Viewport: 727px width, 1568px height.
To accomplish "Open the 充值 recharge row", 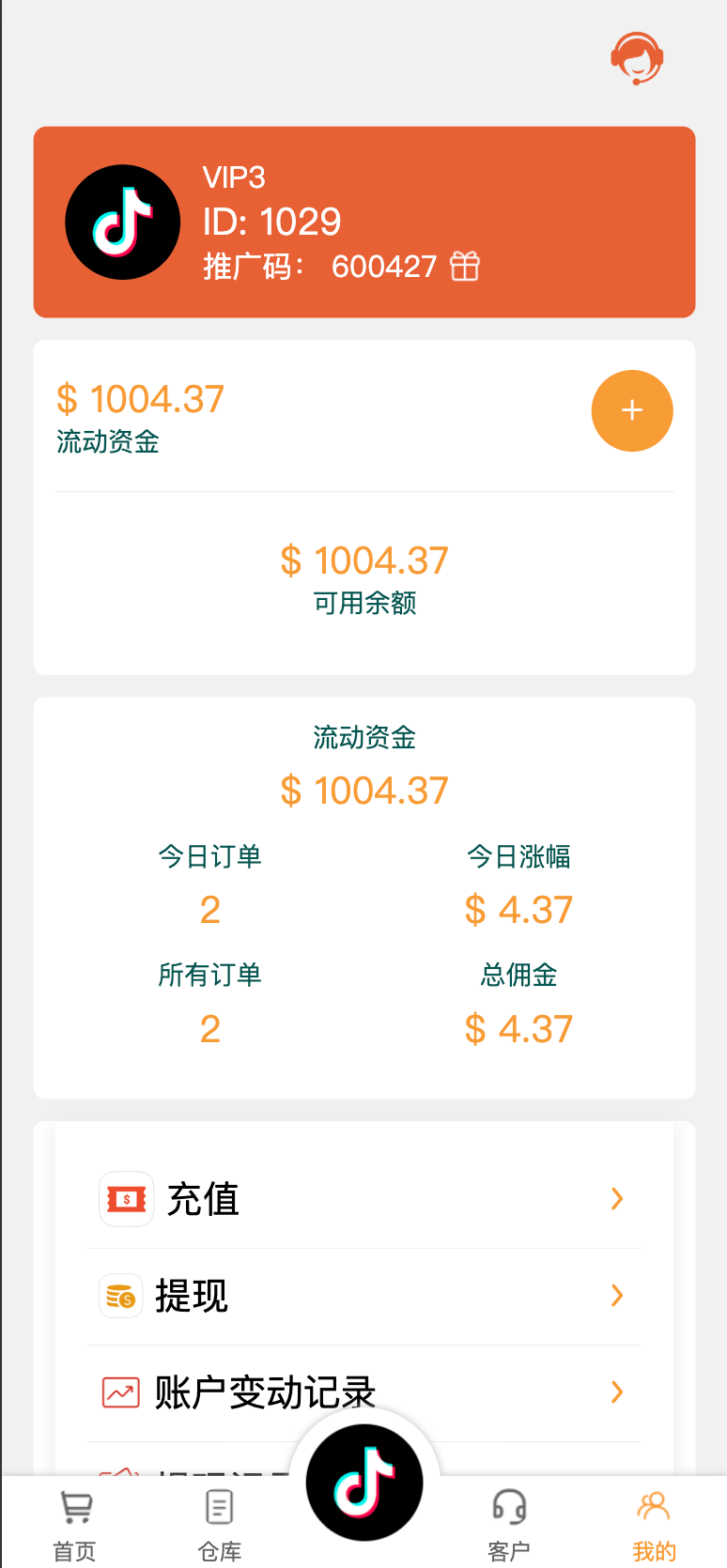I will click(x=364, y=1199).
